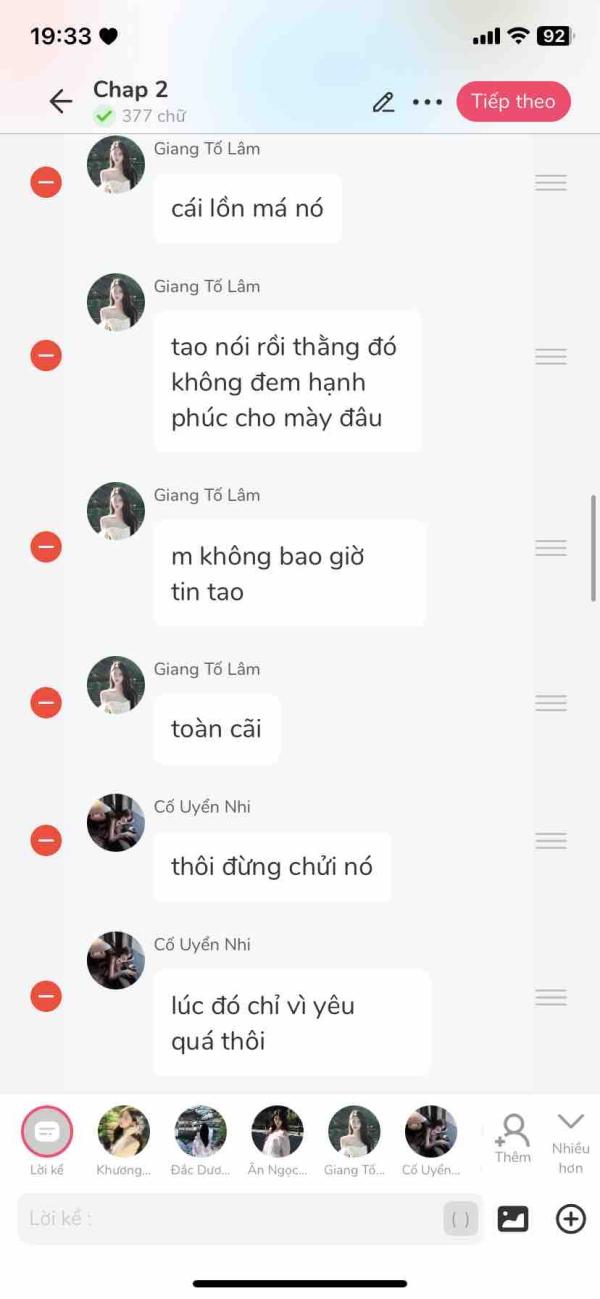Screen dimensions: 600x1299
Task: Remove the "m không bao giờ tin tao" message
Action: [46, 547]
